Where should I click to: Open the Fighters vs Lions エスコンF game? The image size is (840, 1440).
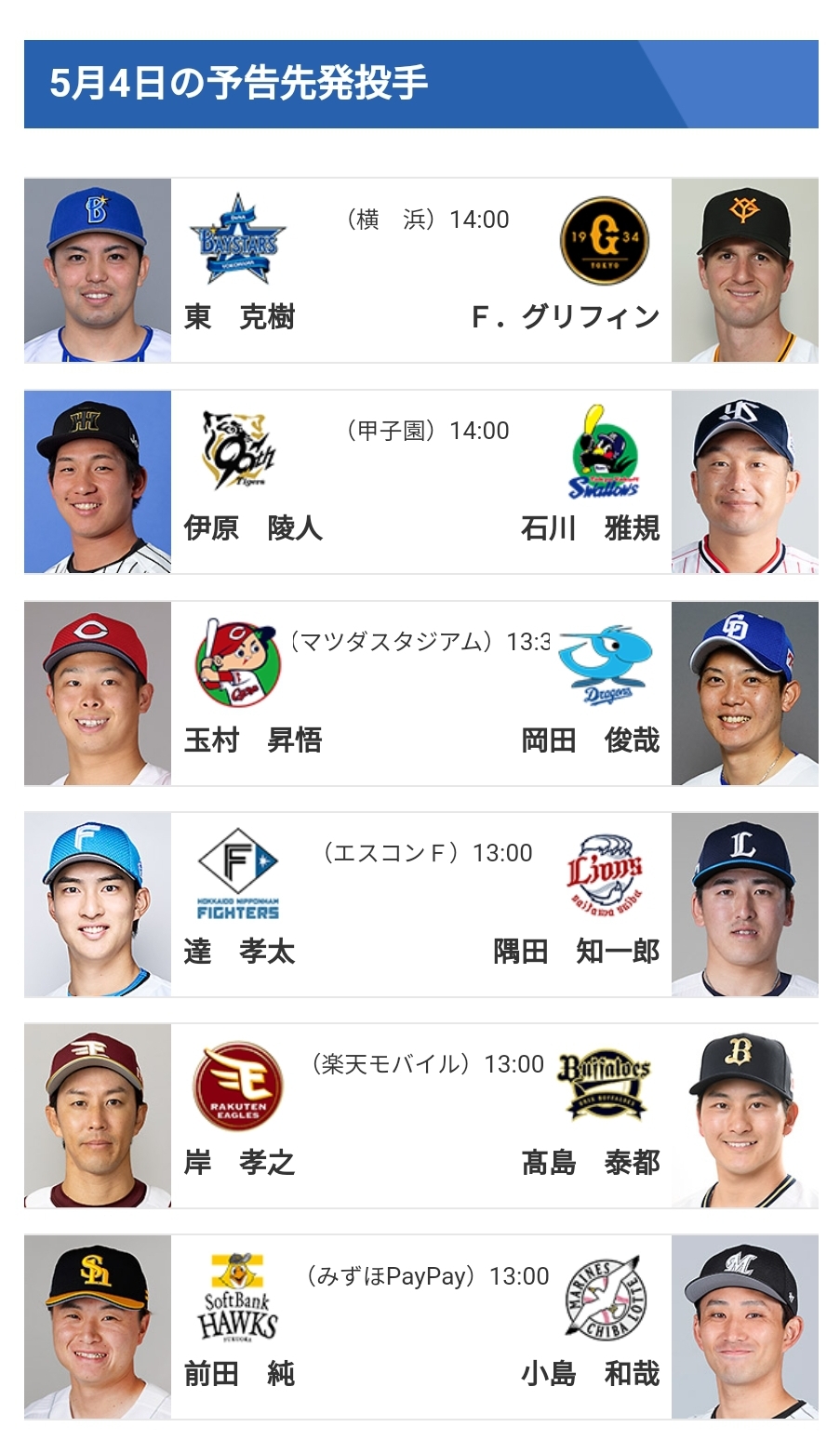[x=420, y=904]
